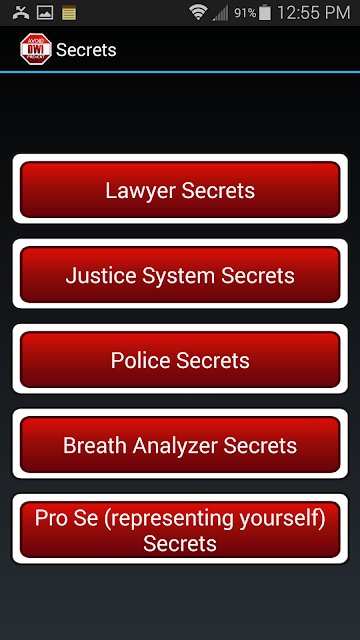This screenshot has height=640, width=360.
Task: Open Lawyer Secrets
Action: tap(180, 189)
